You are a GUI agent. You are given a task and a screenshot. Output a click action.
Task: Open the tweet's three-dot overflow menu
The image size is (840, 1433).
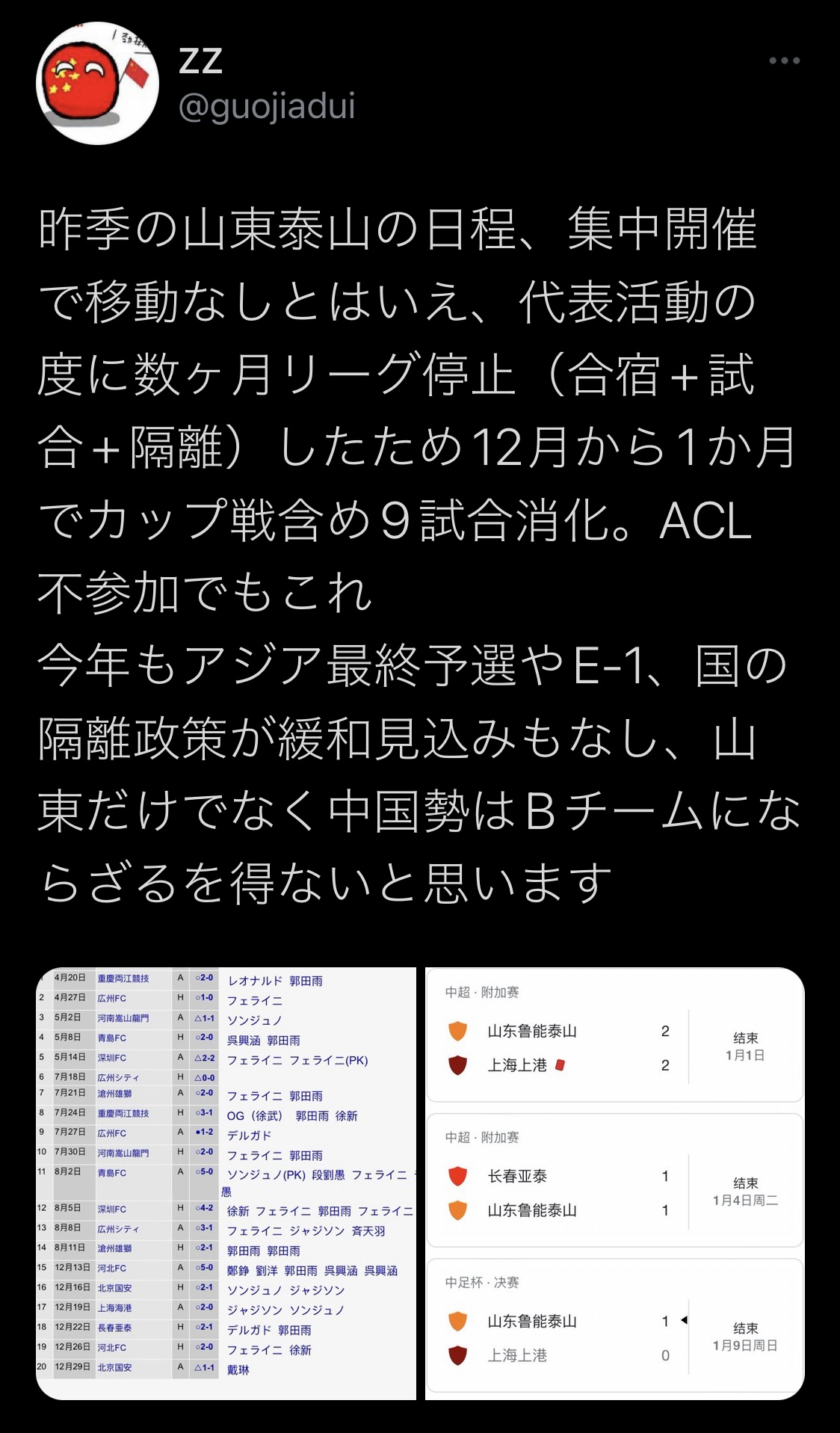tap(784, 61)
